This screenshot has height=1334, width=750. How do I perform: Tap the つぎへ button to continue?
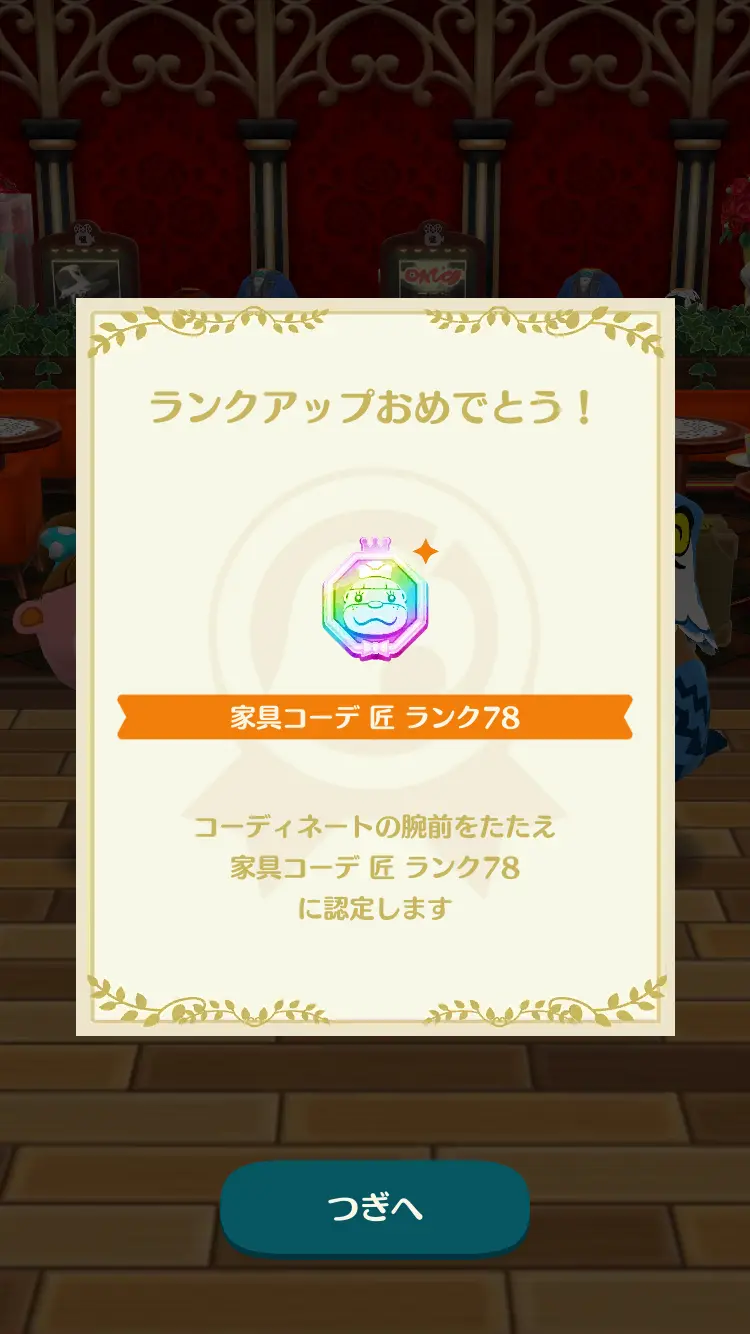pyautogui.click(x=374, y=1207)
